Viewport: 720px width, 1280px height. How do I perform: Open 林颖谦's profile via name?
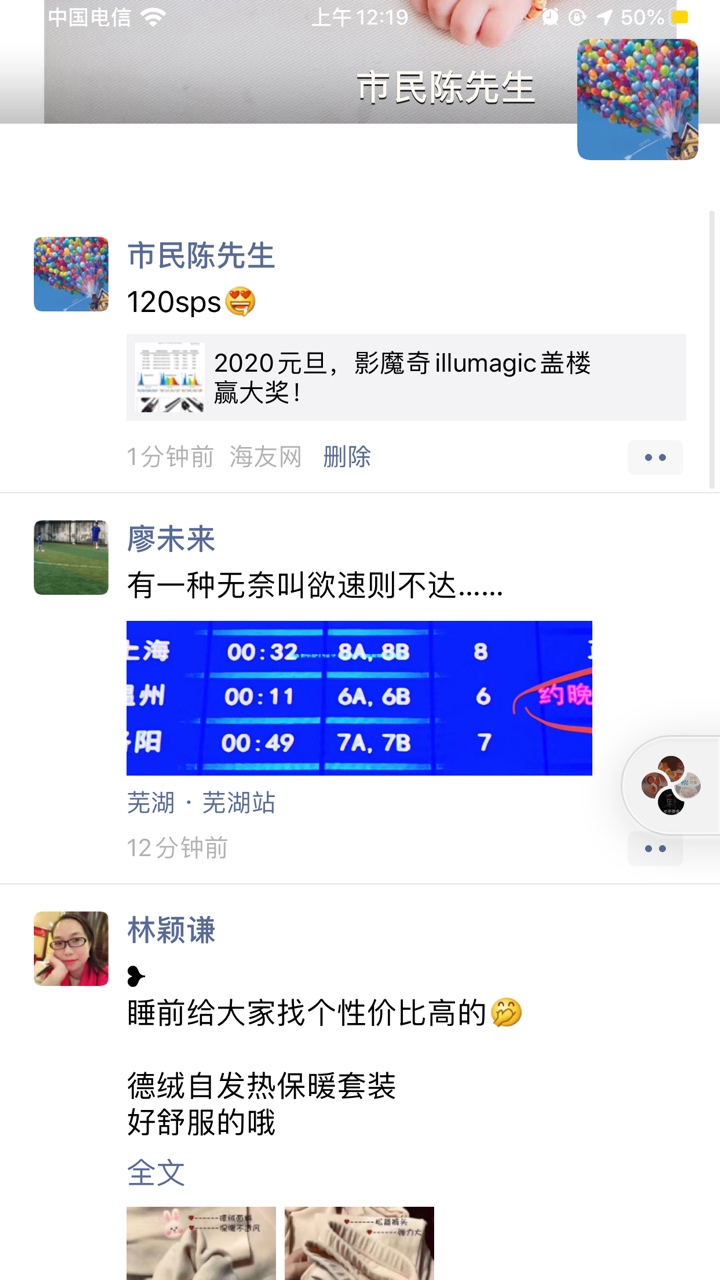click(171, 931)
